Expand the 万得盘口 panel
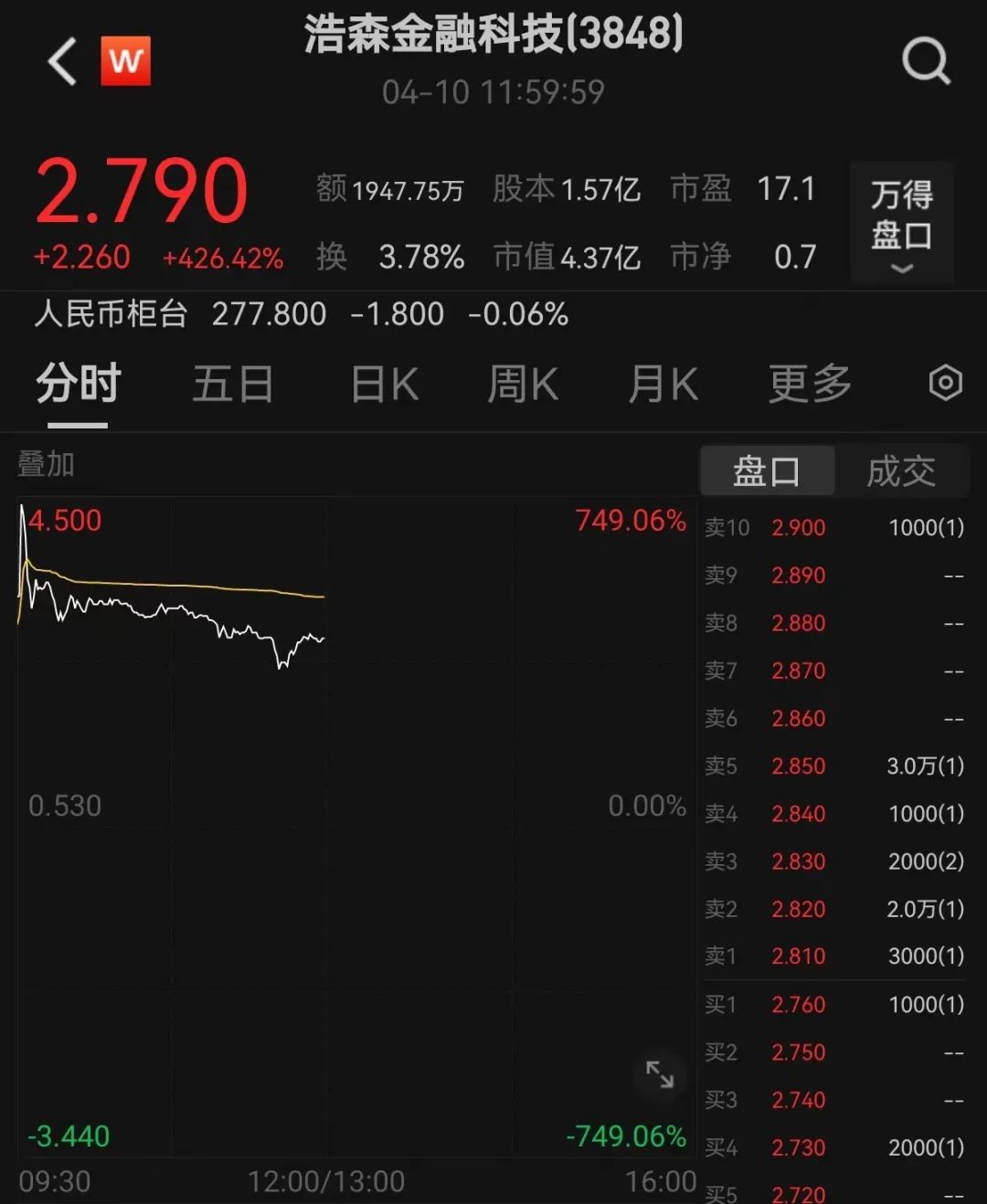Image resolution: width=987 pixels, height=1204 pixels. 901,223
